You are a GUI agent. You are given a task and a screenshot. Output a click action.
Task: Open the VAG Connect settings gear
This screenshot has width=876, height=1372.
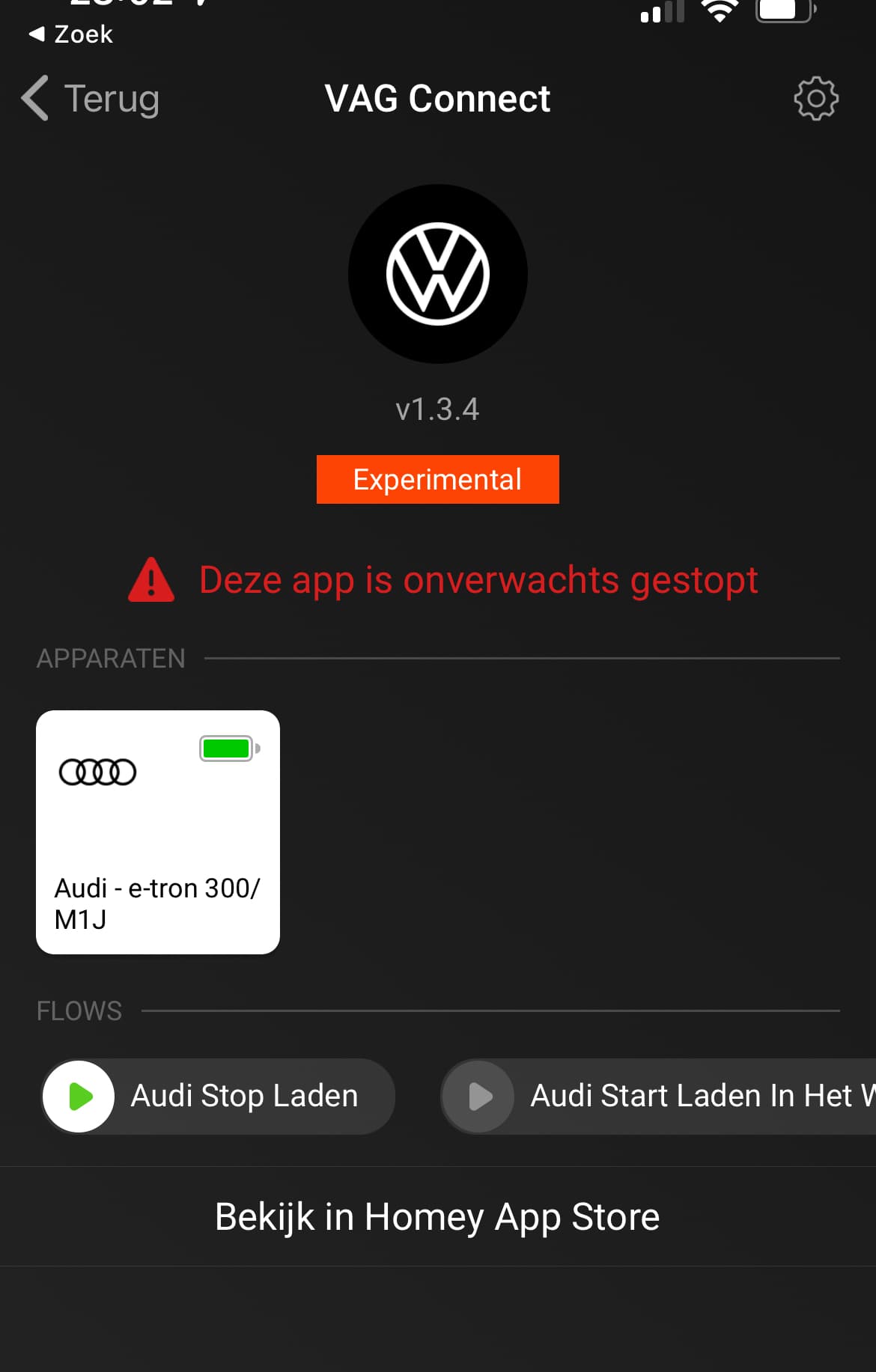coord(815,99)
